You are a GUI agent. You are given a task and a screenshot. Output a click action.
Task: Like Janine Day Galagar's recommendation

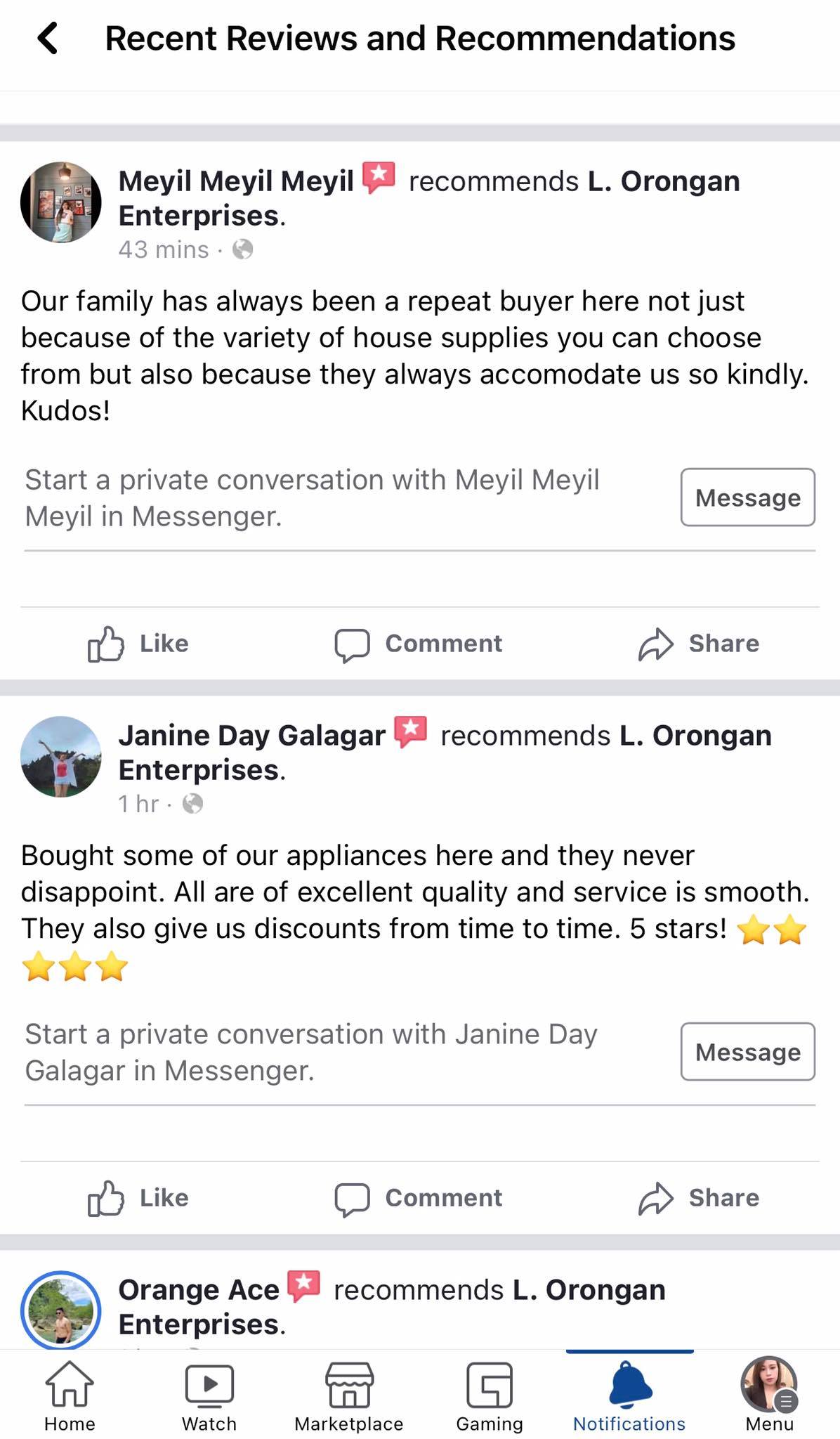[x=138, y=1198]
